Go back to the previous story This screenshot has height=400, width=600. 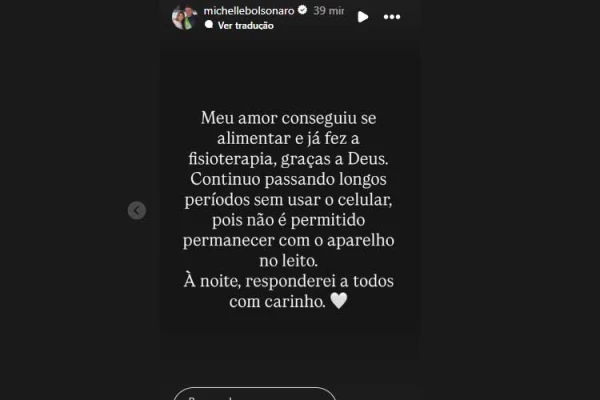pyautogui.click(x=137, y=210)
